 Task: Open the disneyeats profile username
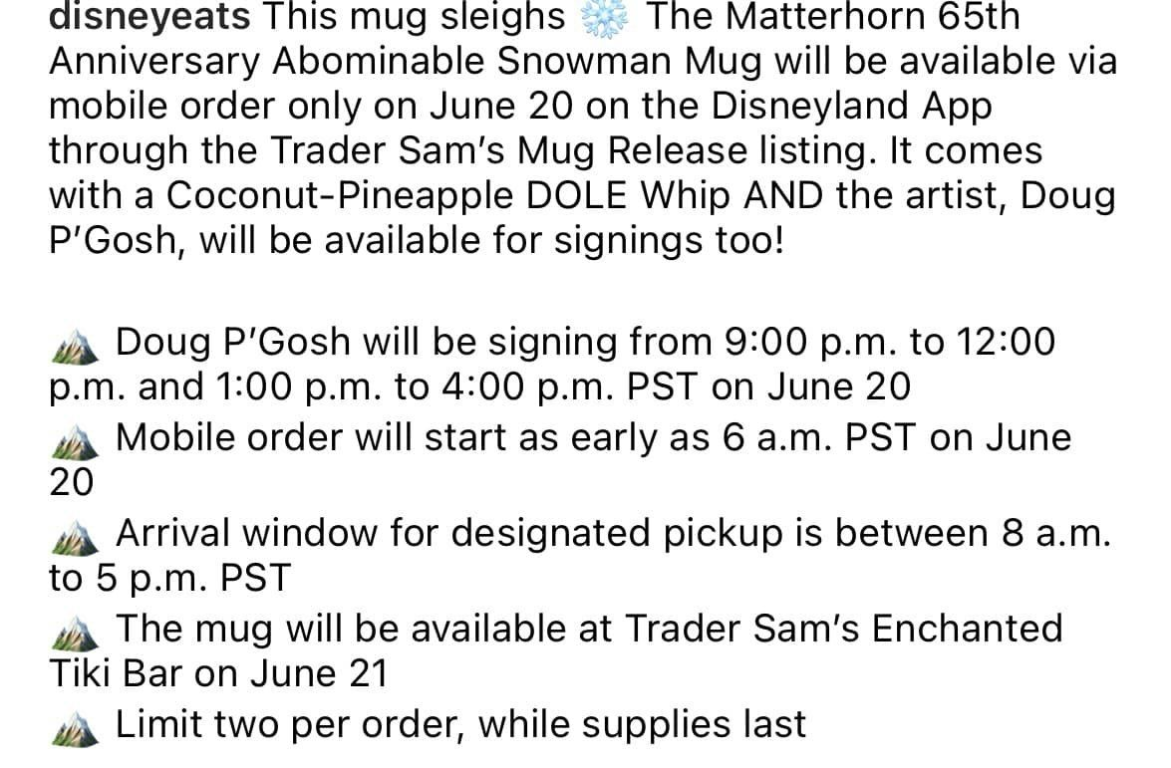(148, 17)
